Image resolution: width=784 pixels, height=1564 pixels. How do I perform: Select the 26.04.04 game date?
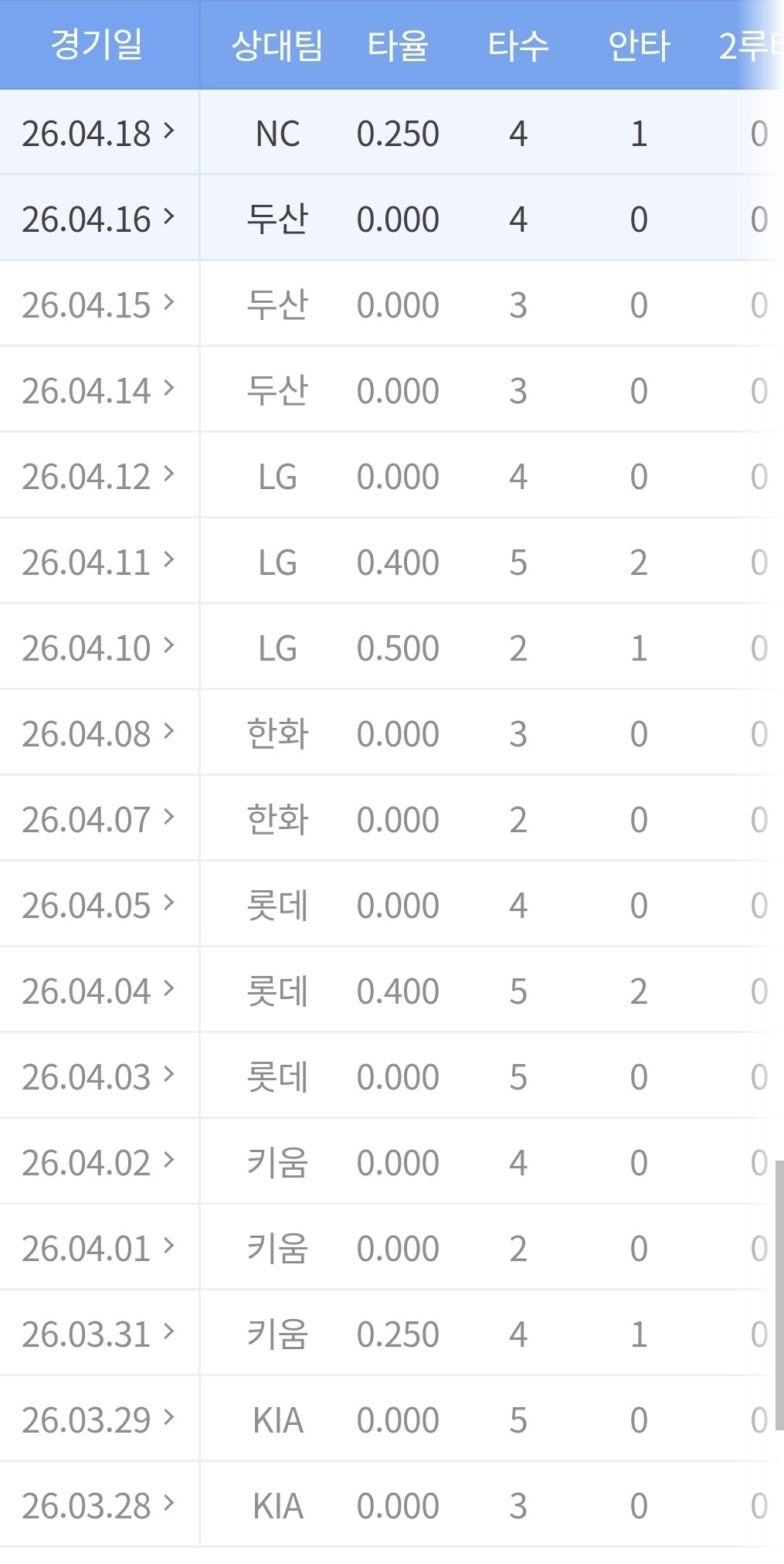tap(98, 991)
